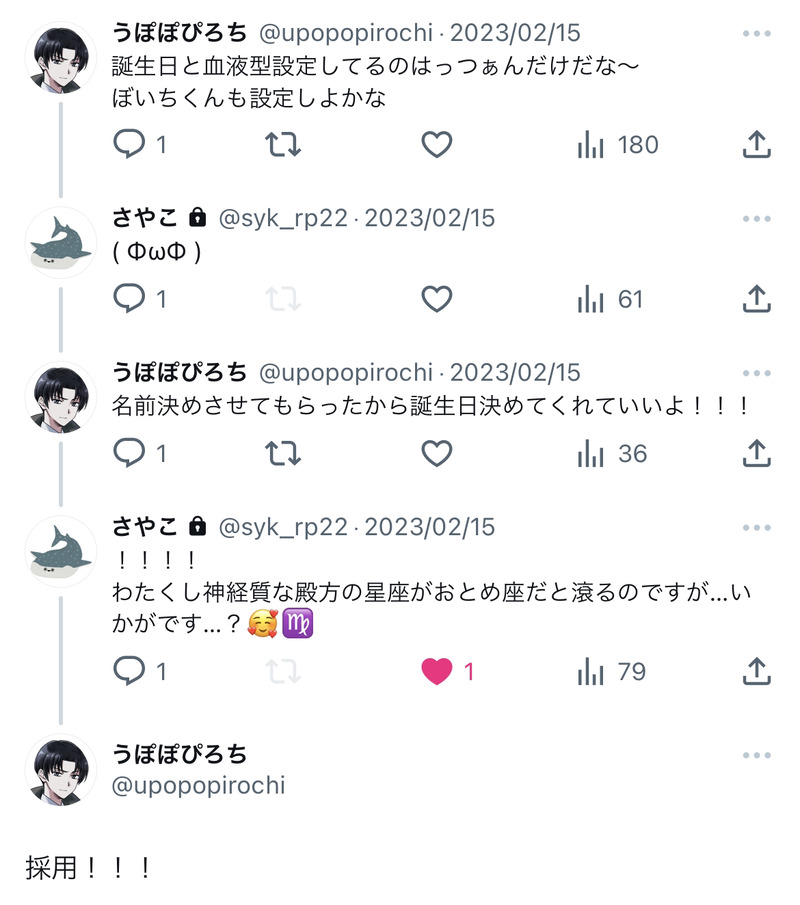This screenshot has height=905, width=800.
Task: Reply to the tweet starting 誕生日と血液型
Action: click(x=129, y=145)
